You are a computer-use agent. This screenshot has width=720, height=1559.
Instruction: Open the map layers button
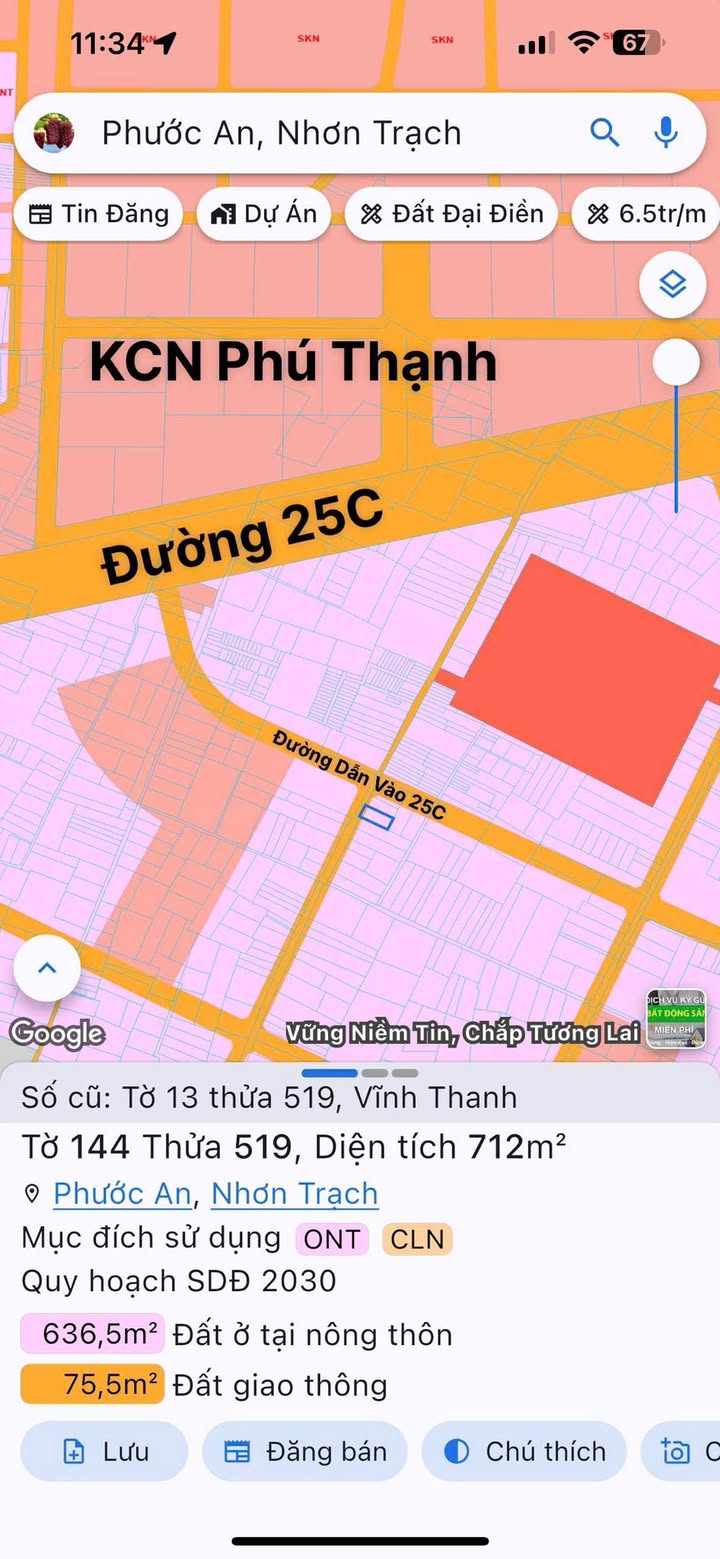coord(673,285)
